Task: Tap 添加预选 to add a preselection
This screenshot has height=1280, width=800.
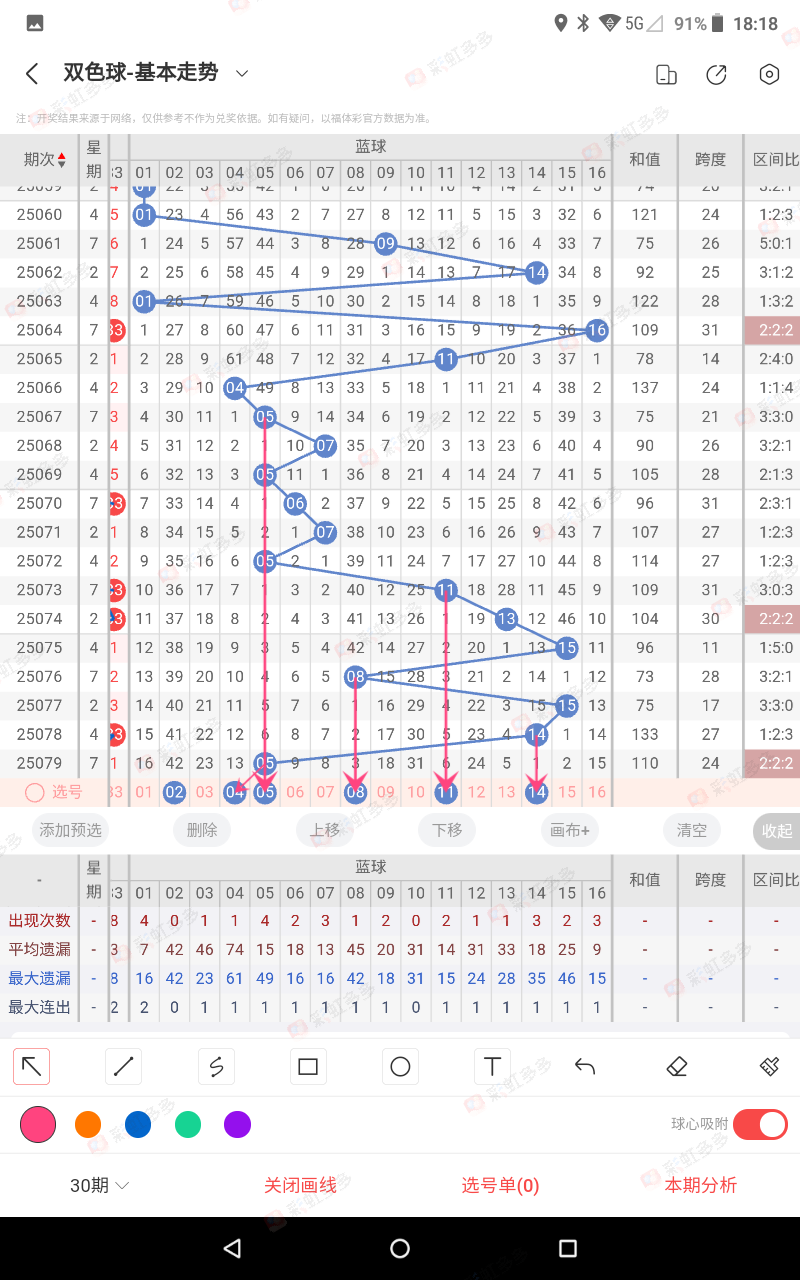Action: click(x=70, y=830)
